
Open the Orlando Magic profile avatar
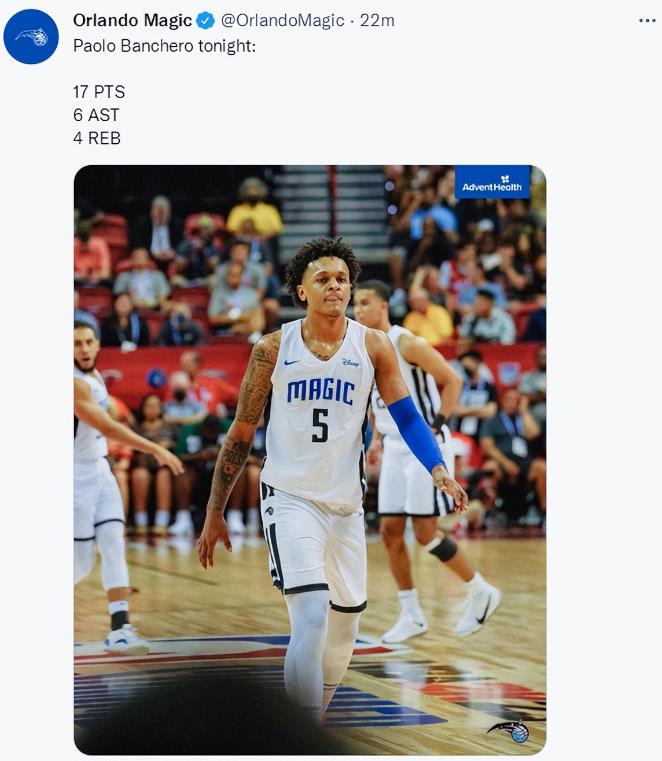31,37
